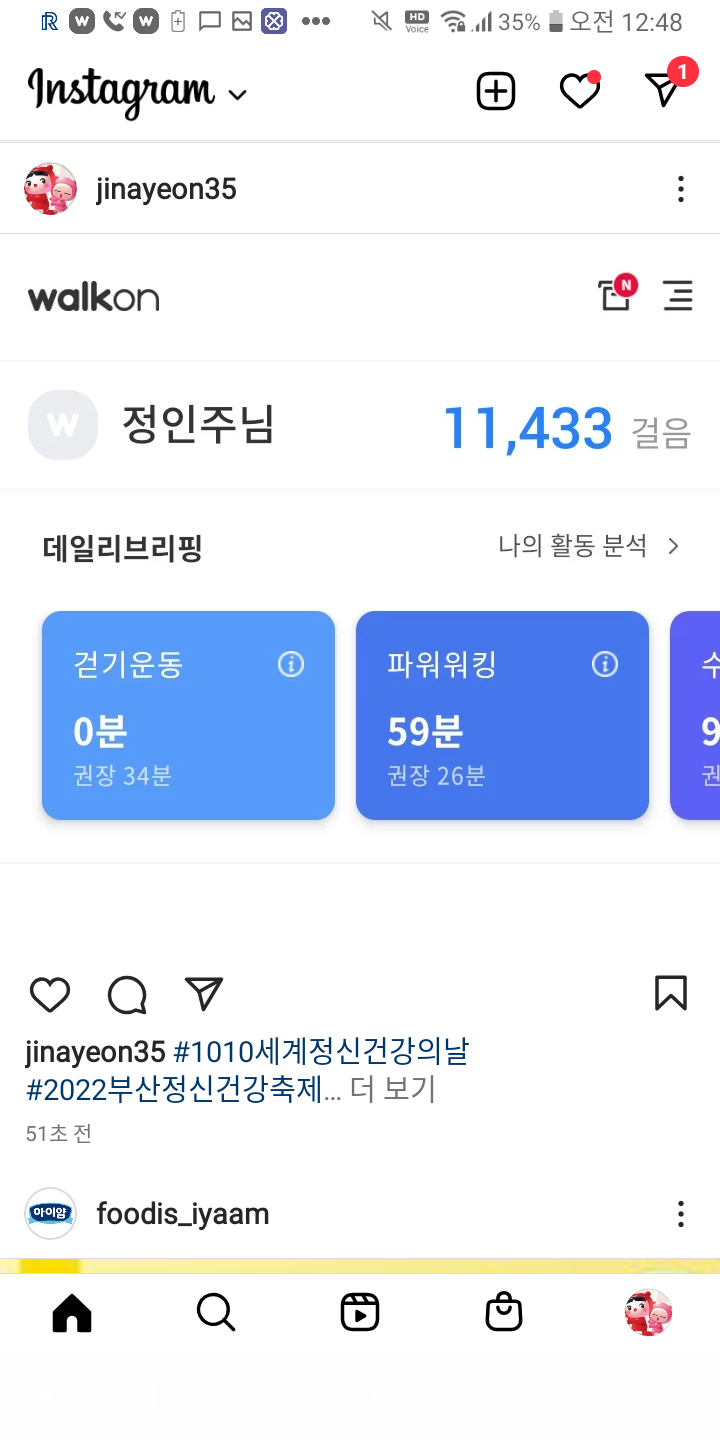The height and width of the screenshot is (1440, 720).
Task: Open options menu for foodis_iyaam's post
Action: 681,1214
